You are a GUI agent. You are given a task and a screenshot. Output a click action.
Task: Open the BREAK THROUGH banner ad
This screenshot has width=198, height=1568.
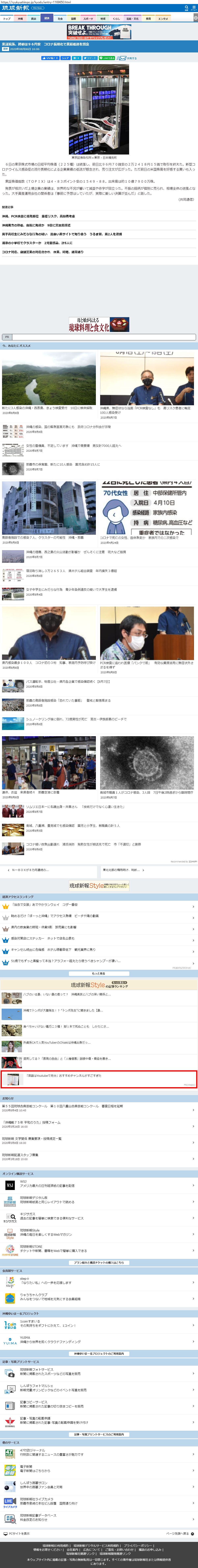[99, 32]
